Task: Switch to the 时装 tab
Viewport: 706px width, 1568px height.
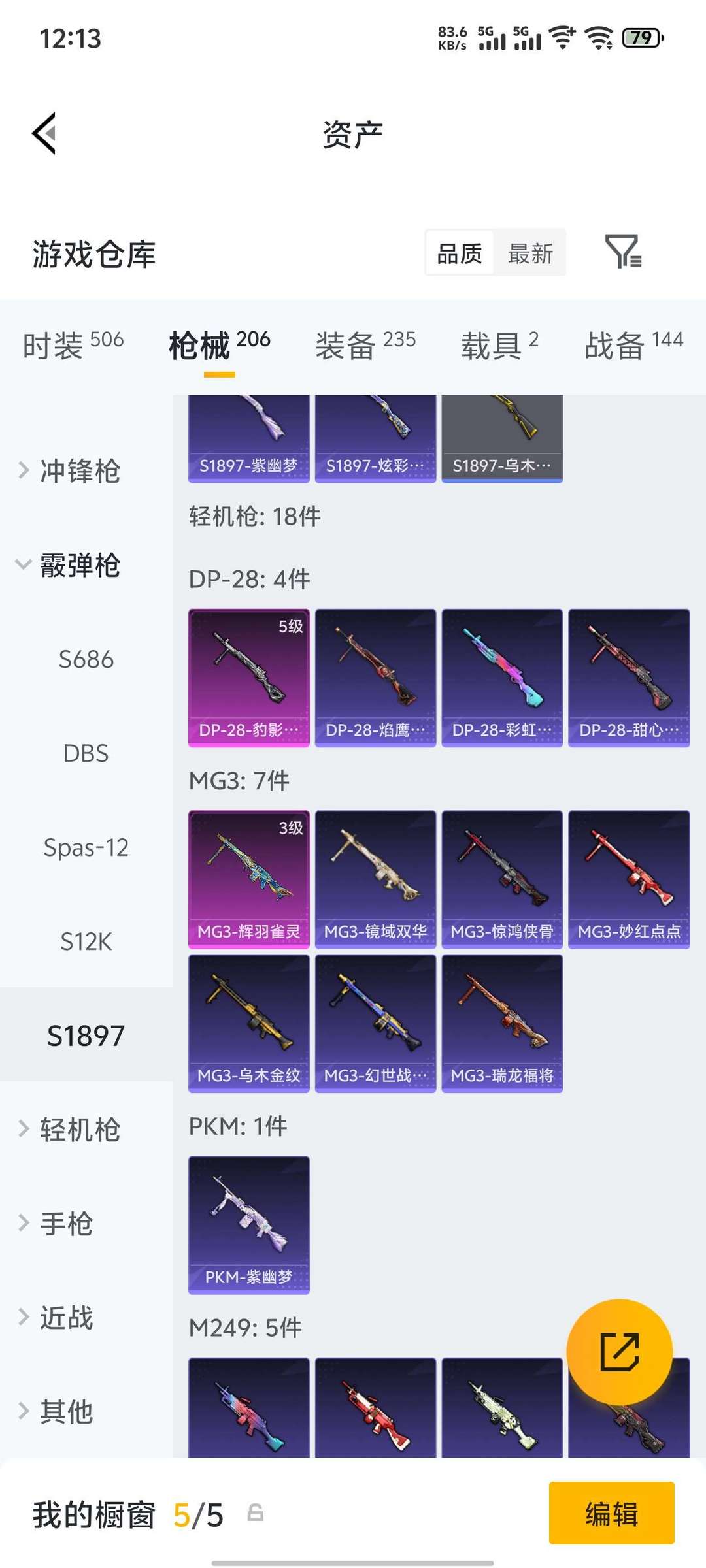Action: (73, 344)
